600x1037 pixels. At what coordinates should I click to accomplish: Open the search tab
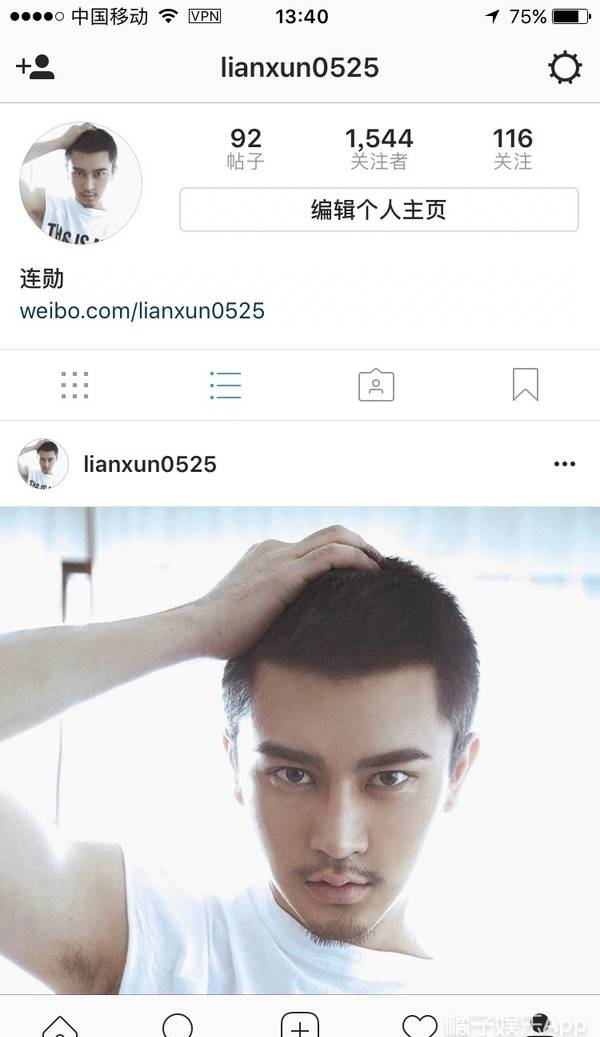[x=178, y=1025]
